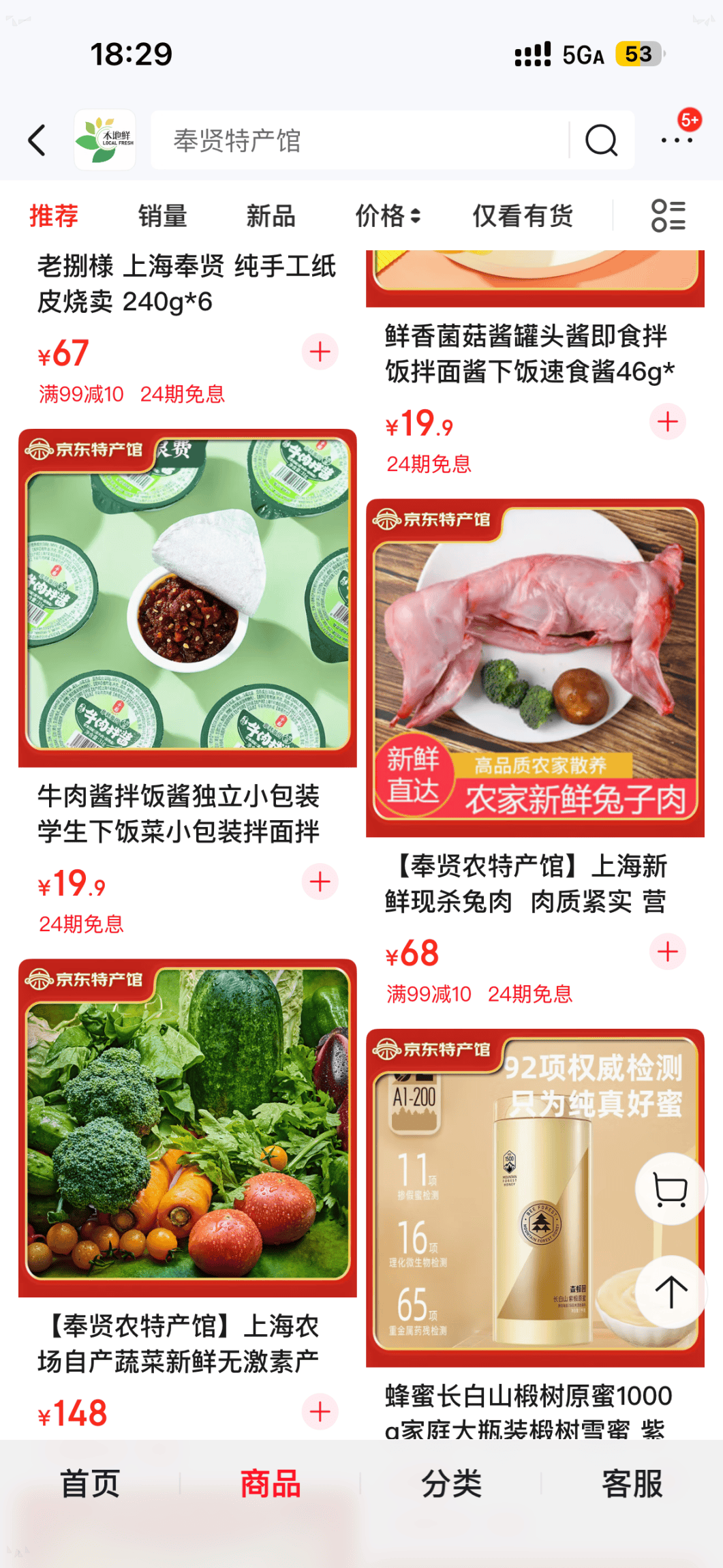Go back to the previous page
Viewport: 723px width, 1568px height.
(x=37, y=140)
